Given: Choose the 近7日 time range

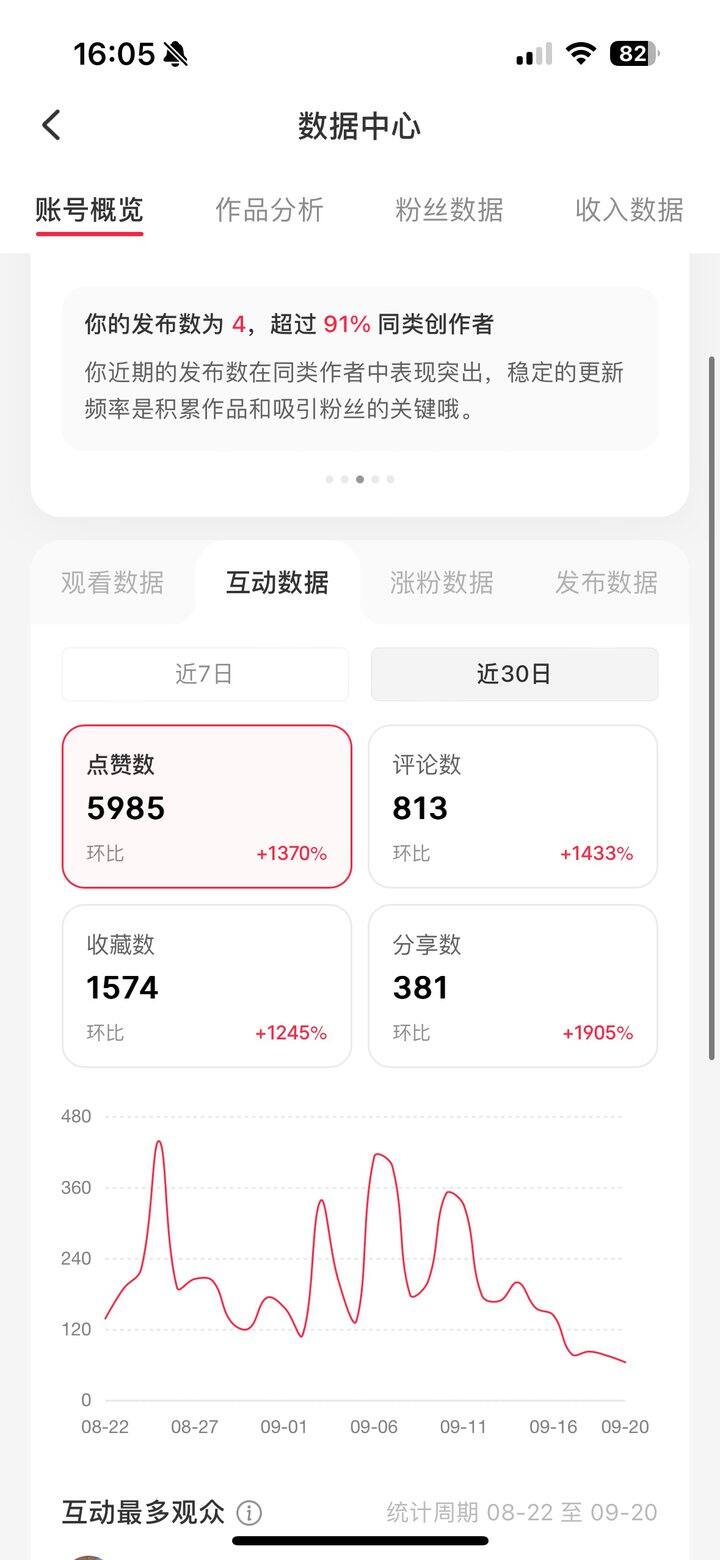Looking at the screenshot, I should [205, 674].
